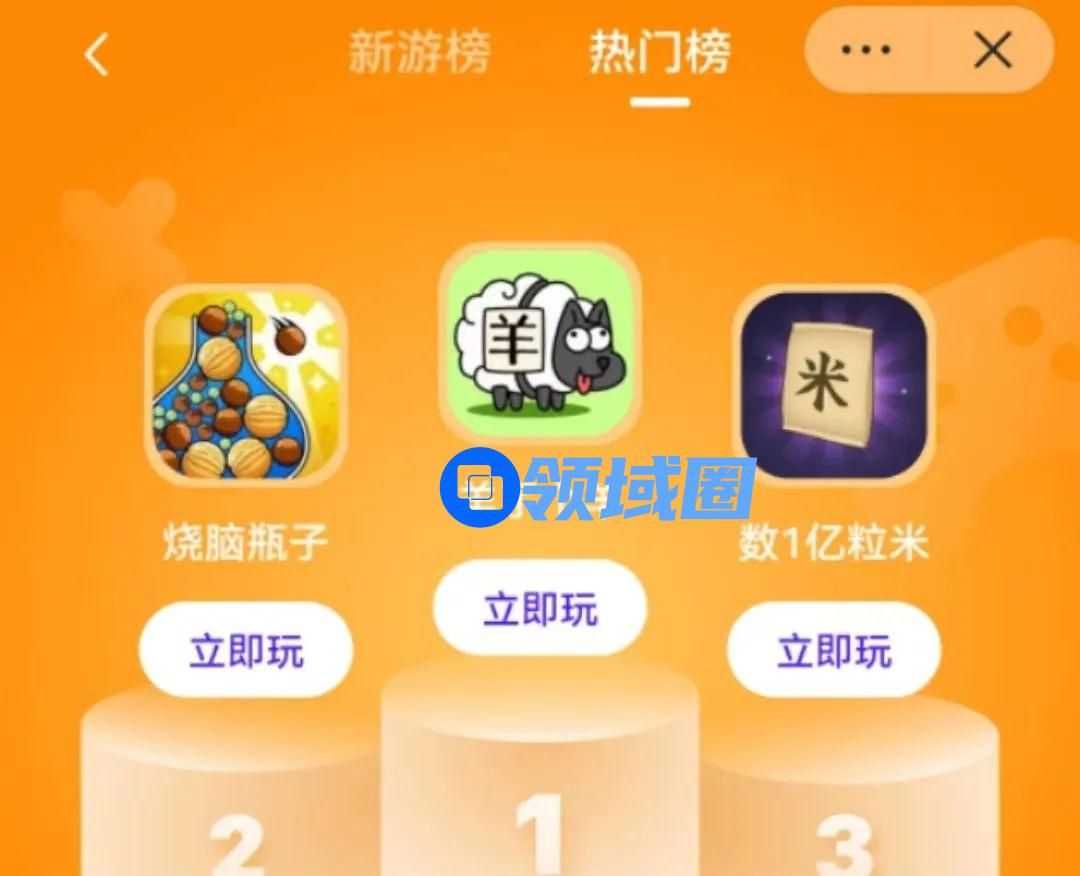Open the 烧脑瓶子 game icon
This screenshot has height=876, width=1080.
tap(246, 386)
